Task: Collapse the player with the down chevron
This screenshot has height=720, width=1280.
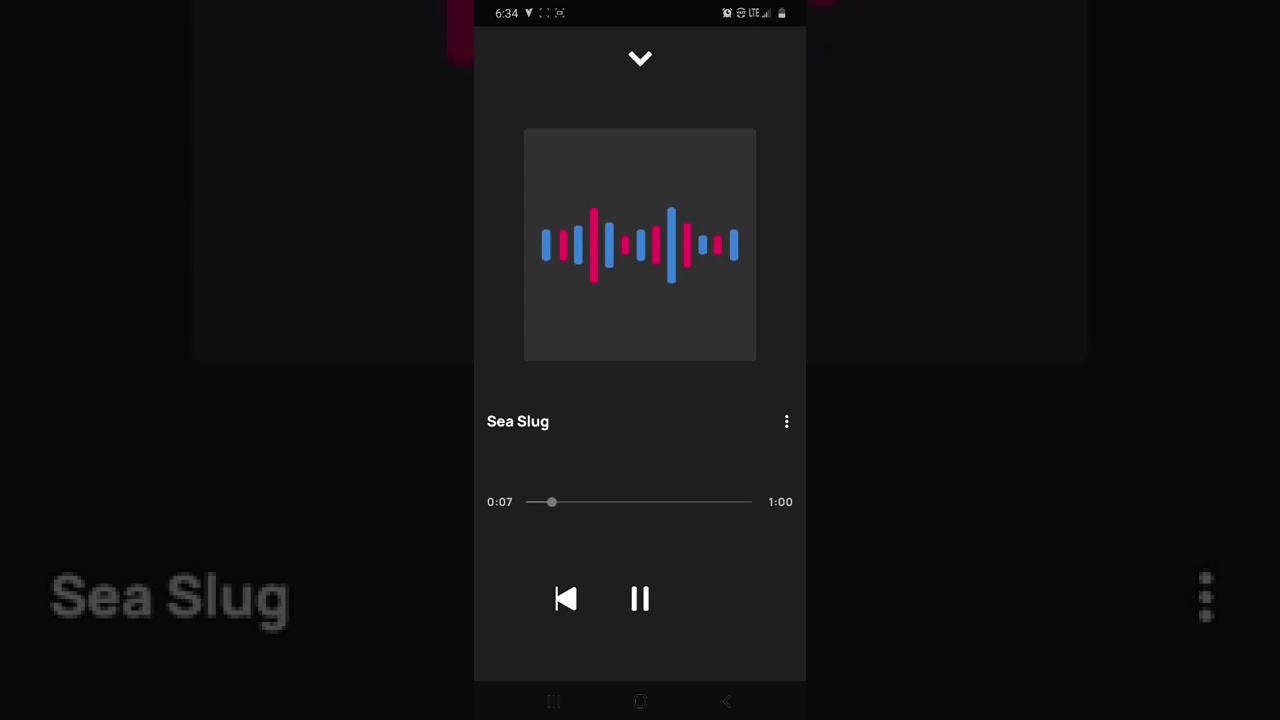Action: click(640, 59)
